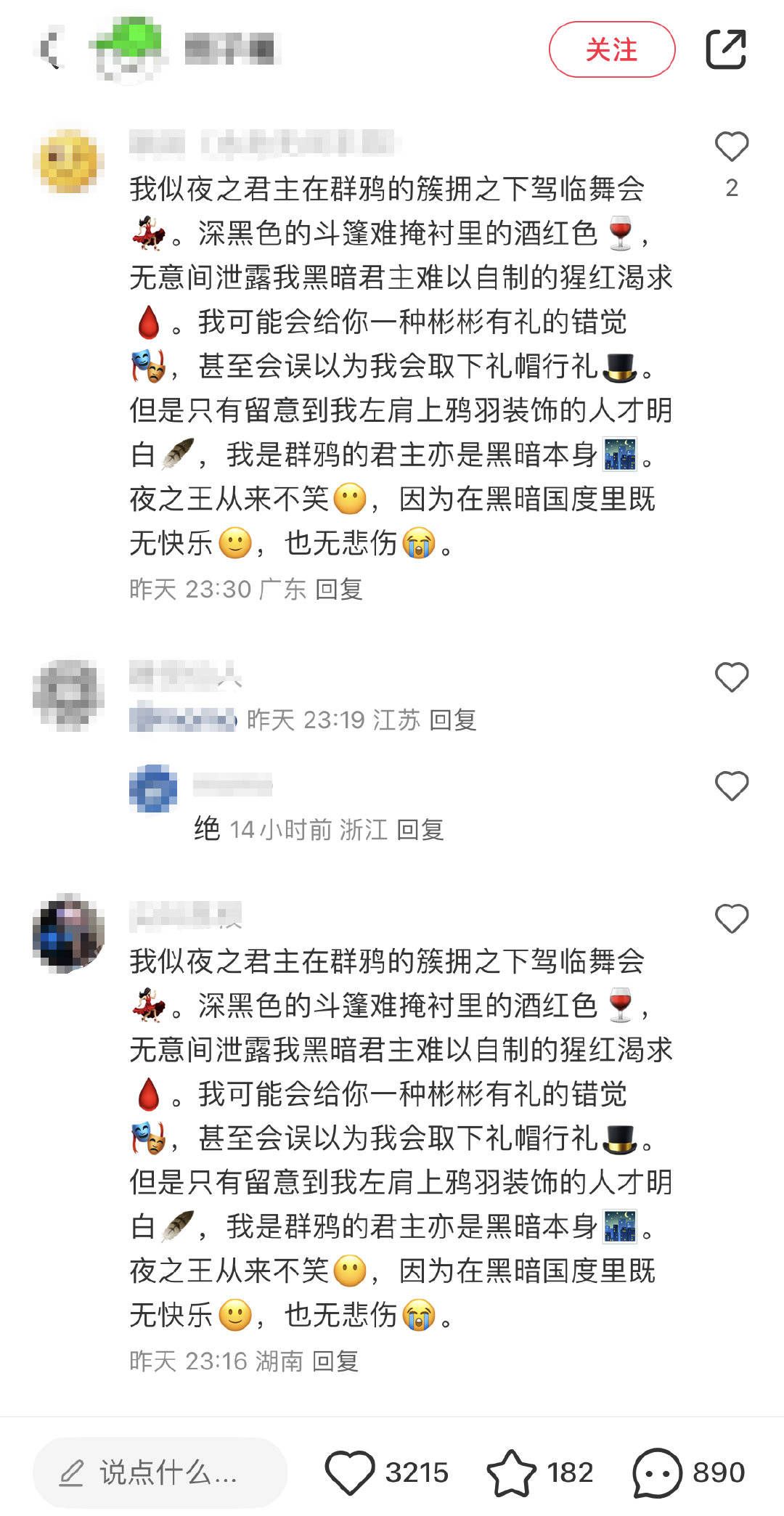Open avatar of the 湖南 commenter

pos(68,933)
